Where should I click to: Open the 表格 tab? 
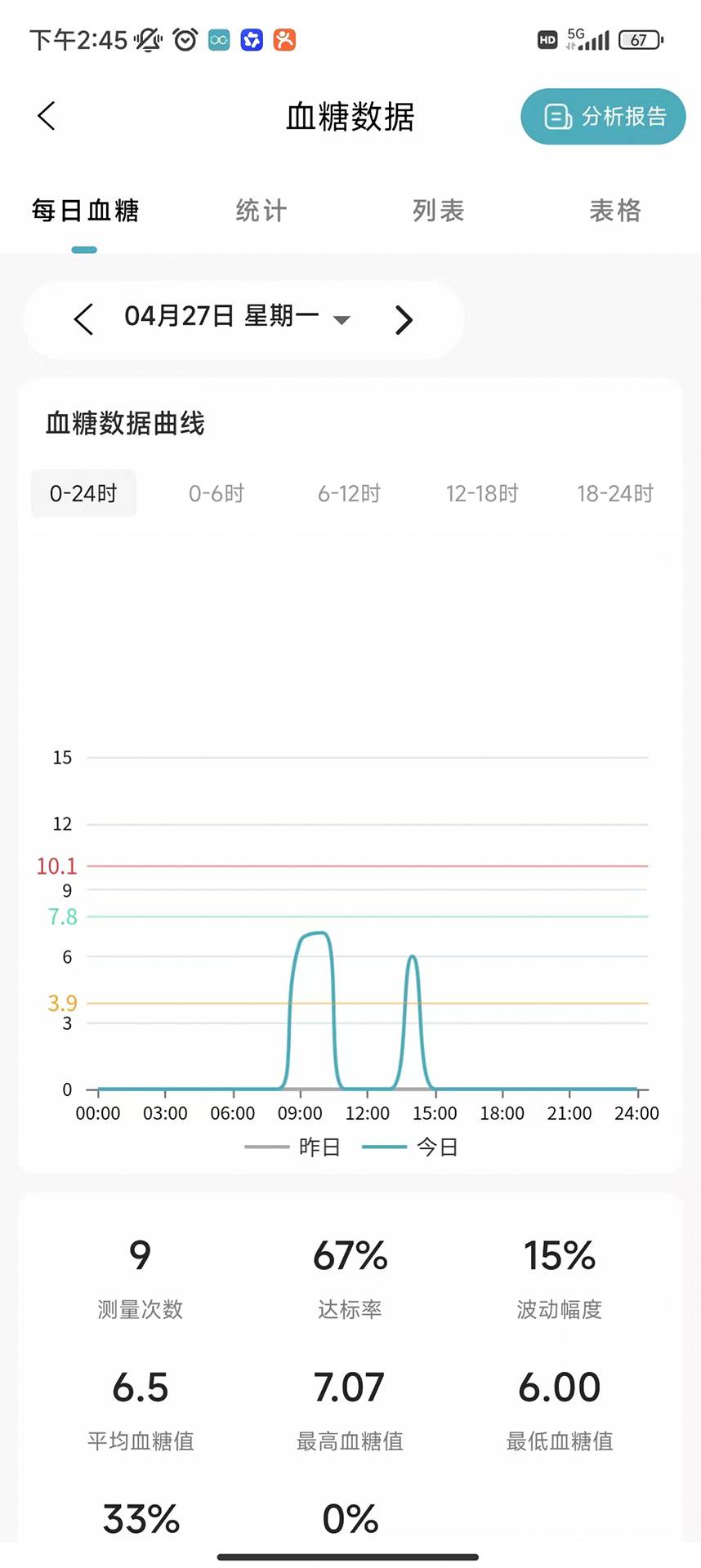[x=615, y=211]
